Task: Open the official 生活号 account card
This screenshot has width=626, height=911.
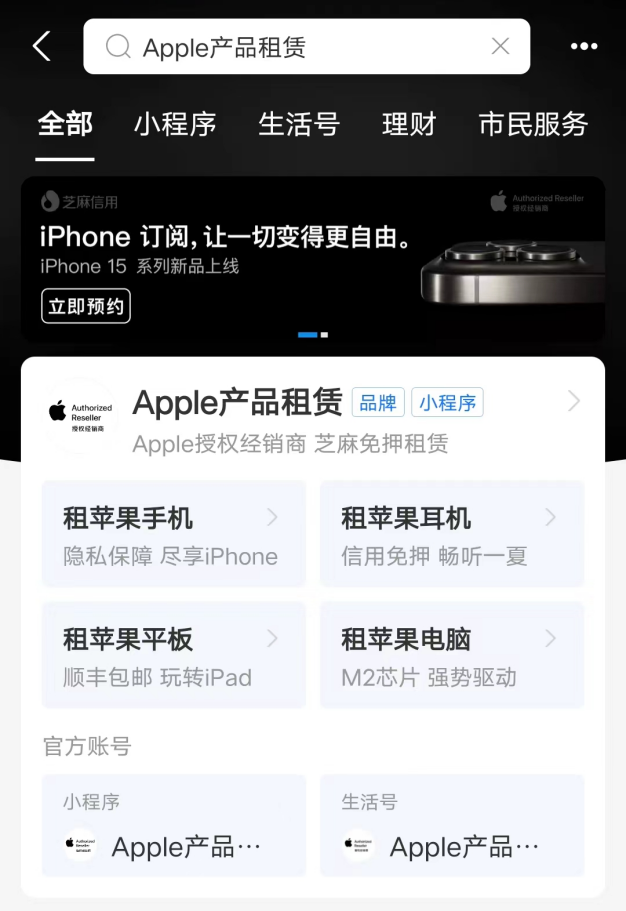Action: [x=451, y=826]
